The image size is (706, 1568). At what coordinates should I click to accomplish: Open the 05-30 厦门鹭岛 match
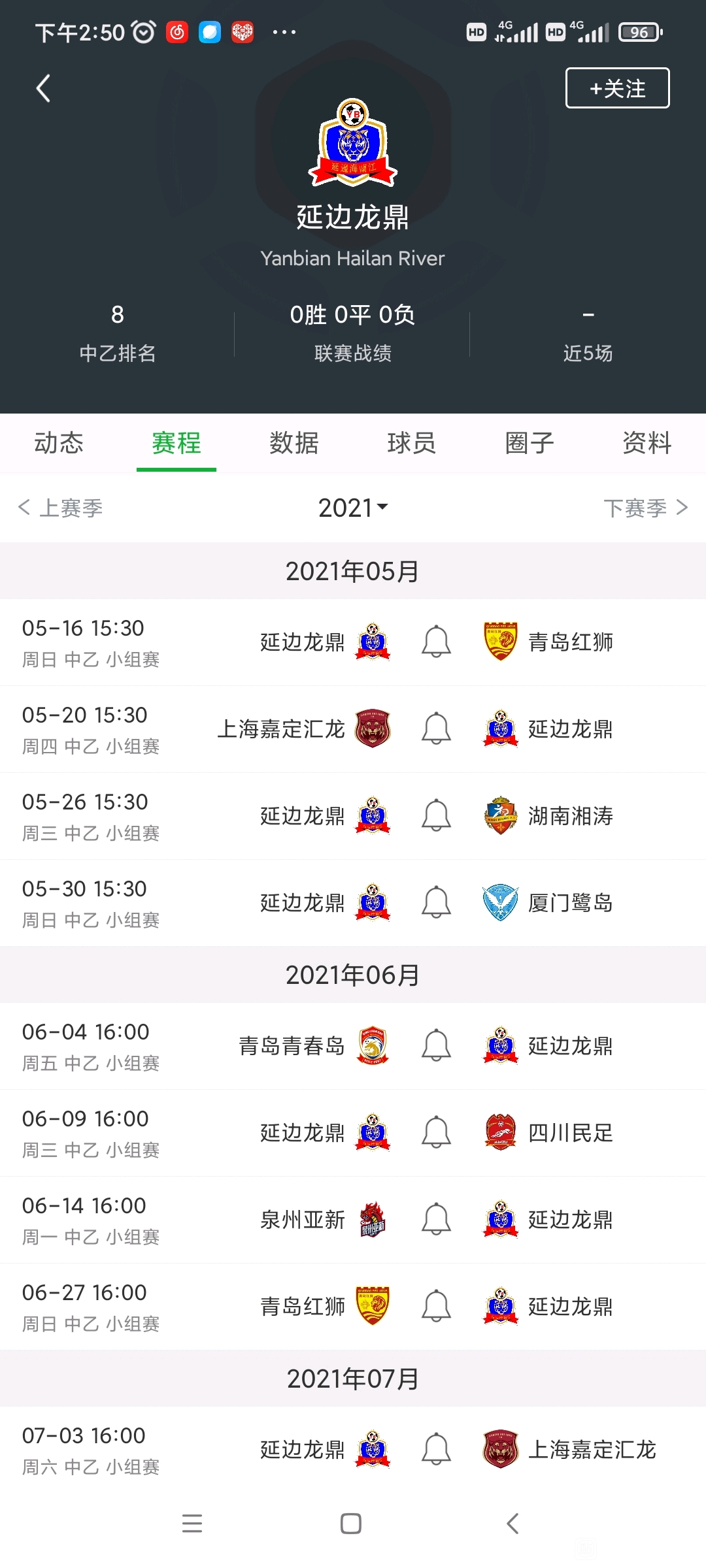click(353, 903)
